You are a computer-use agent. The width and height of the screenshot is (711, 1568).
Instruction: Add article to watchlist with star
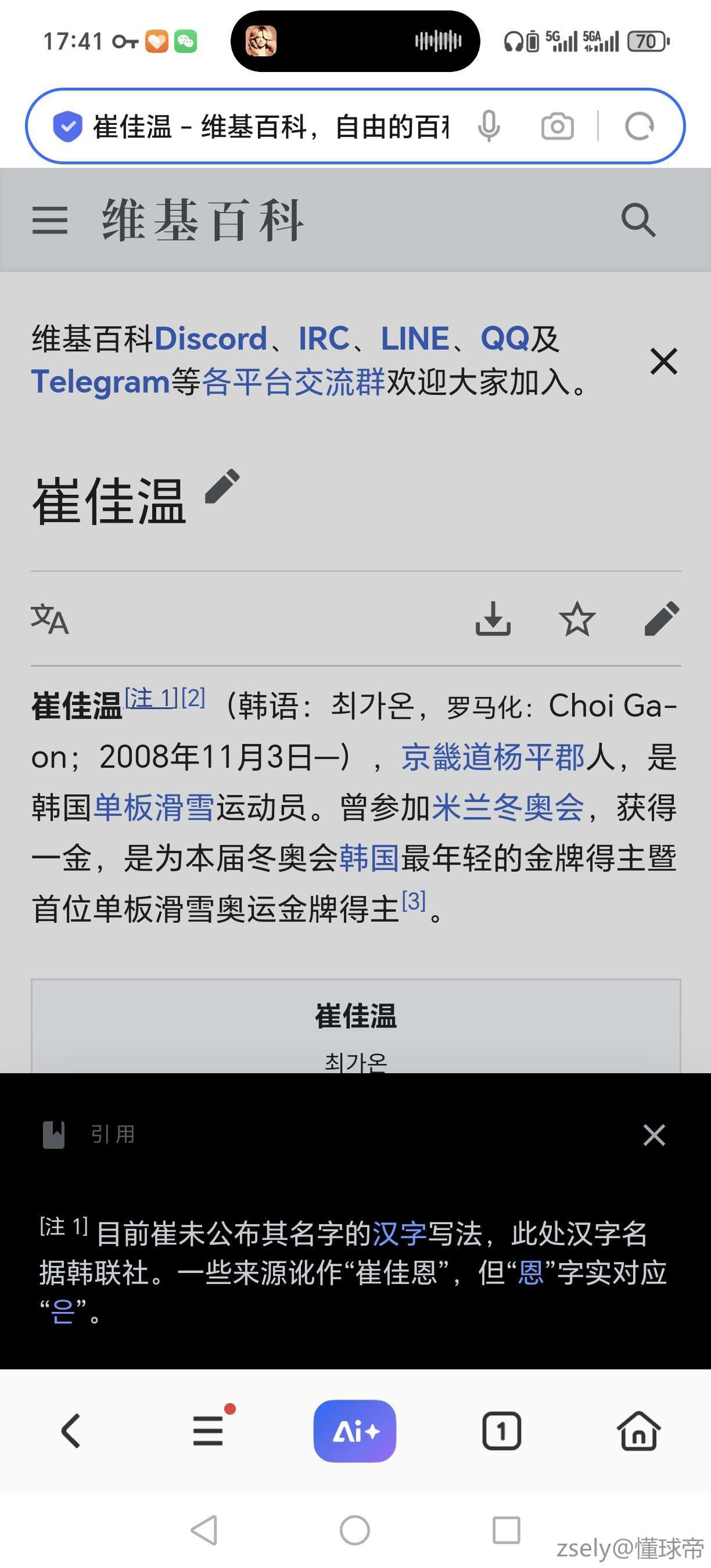coord(576,619)
